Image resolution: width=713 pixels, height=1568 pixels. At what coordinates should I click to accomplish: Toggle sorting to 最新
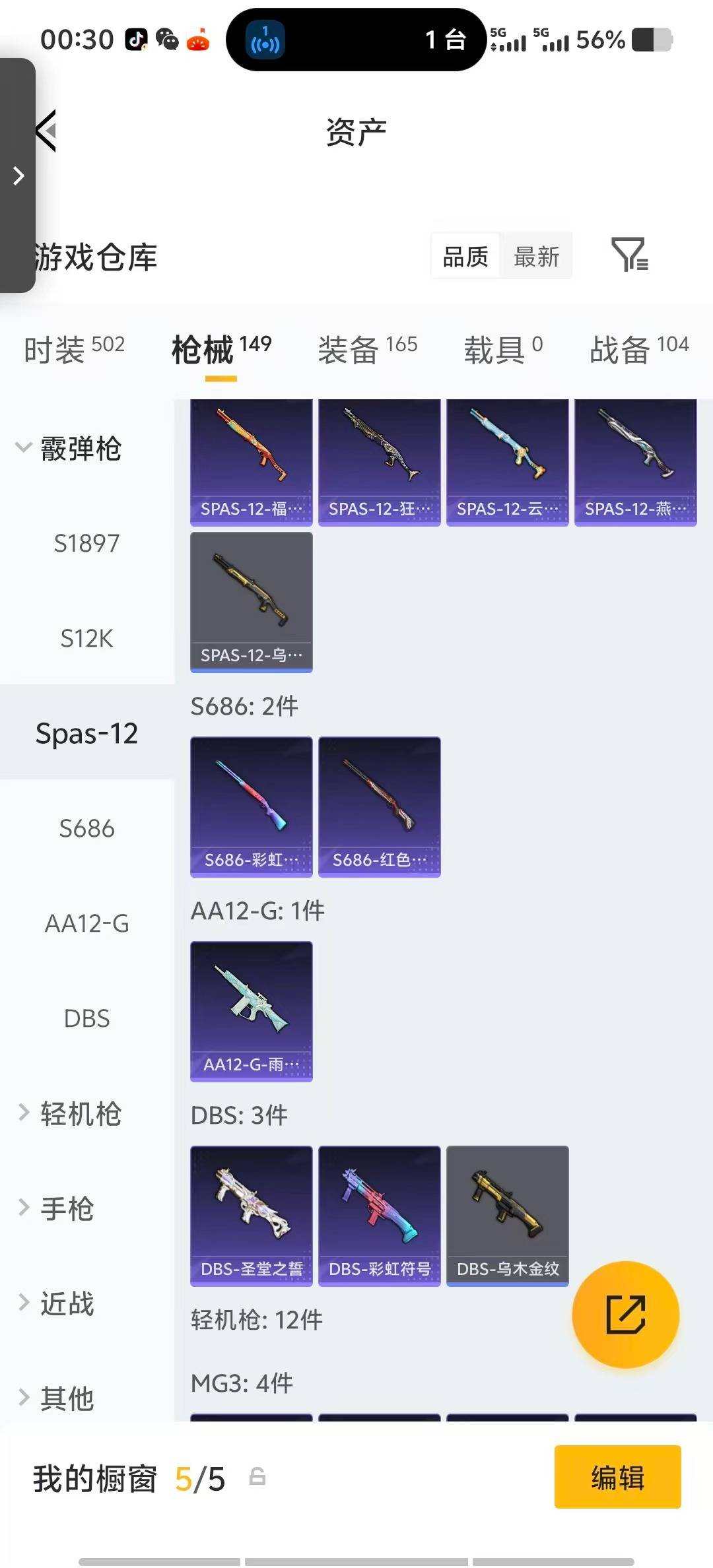click(x=537, y=256)
